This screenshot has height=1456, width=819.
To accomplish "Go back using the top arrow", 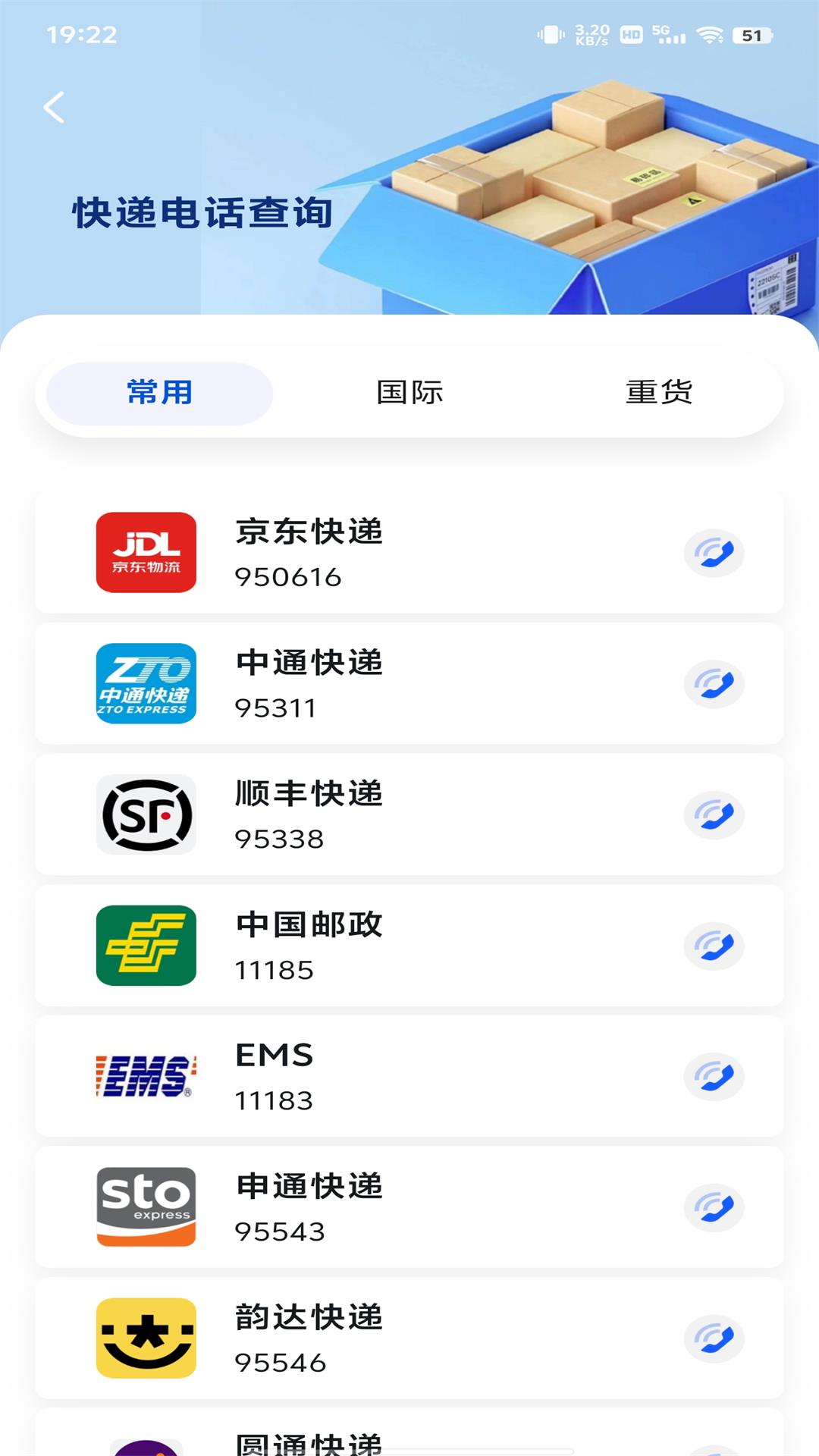I will (54, 107).
